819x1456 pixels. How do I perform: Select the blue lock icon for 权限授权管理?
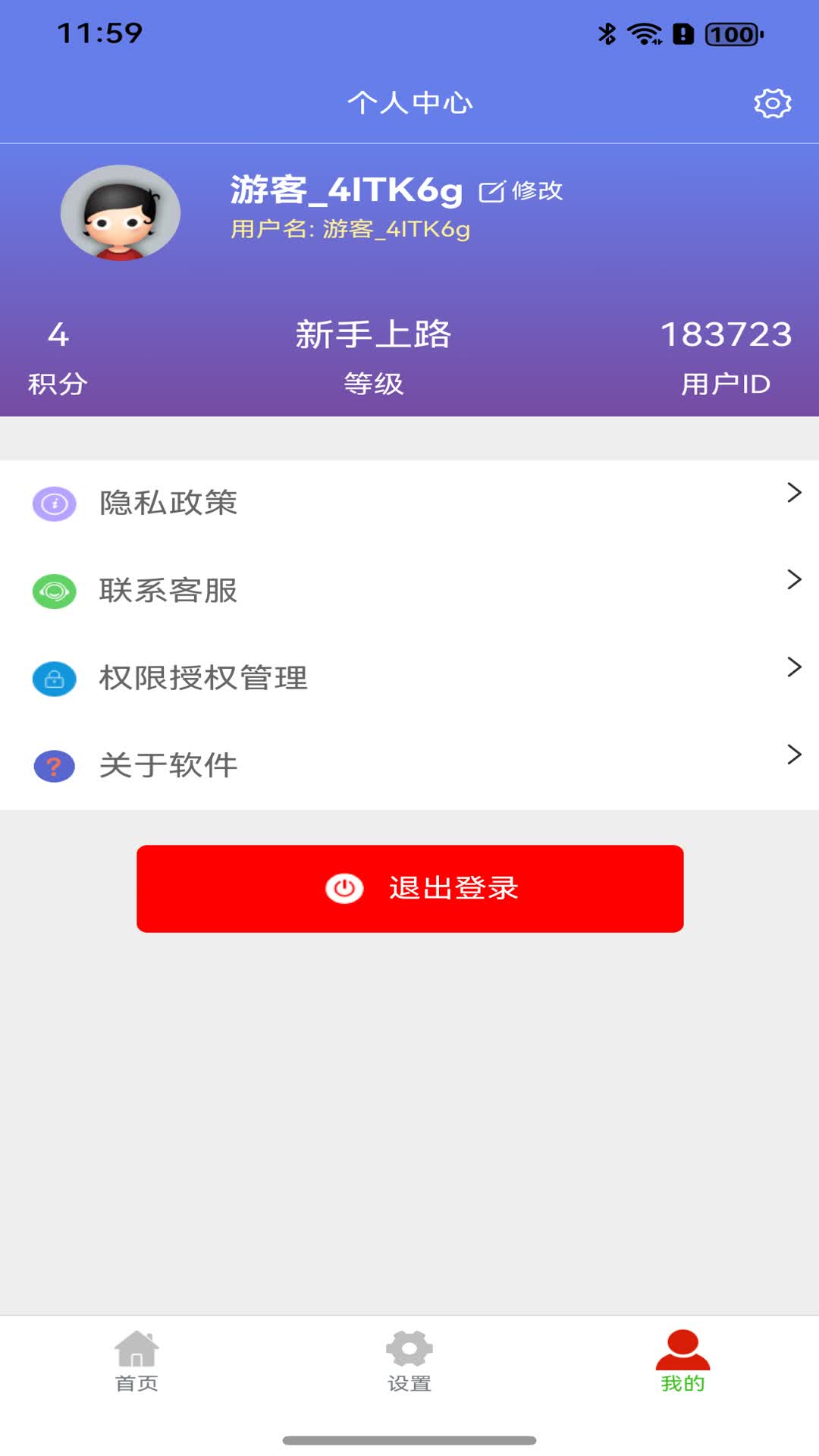pyautogui.click(x=53, y=679)
